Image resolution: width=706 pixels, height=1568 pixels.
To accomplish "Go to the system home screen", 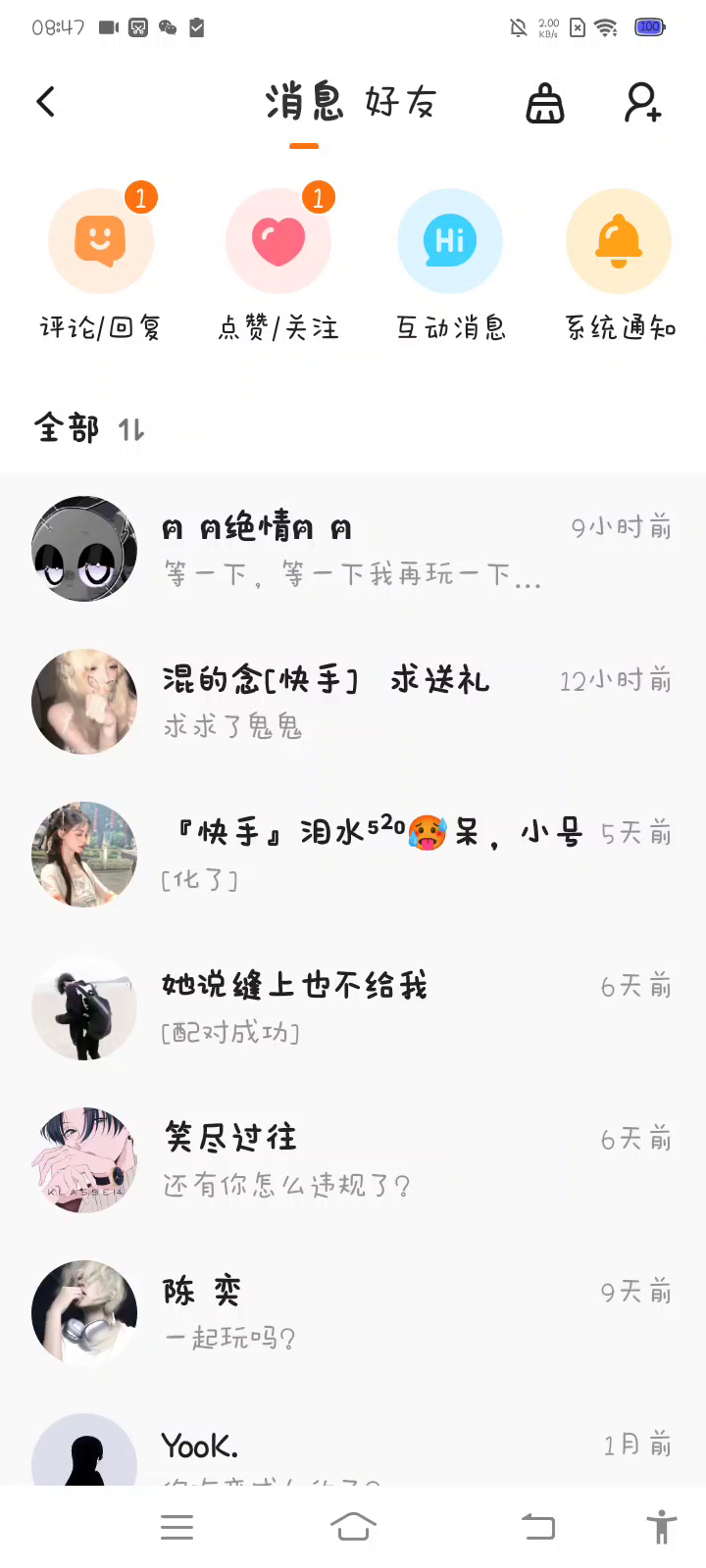I will coord(353,1527).
